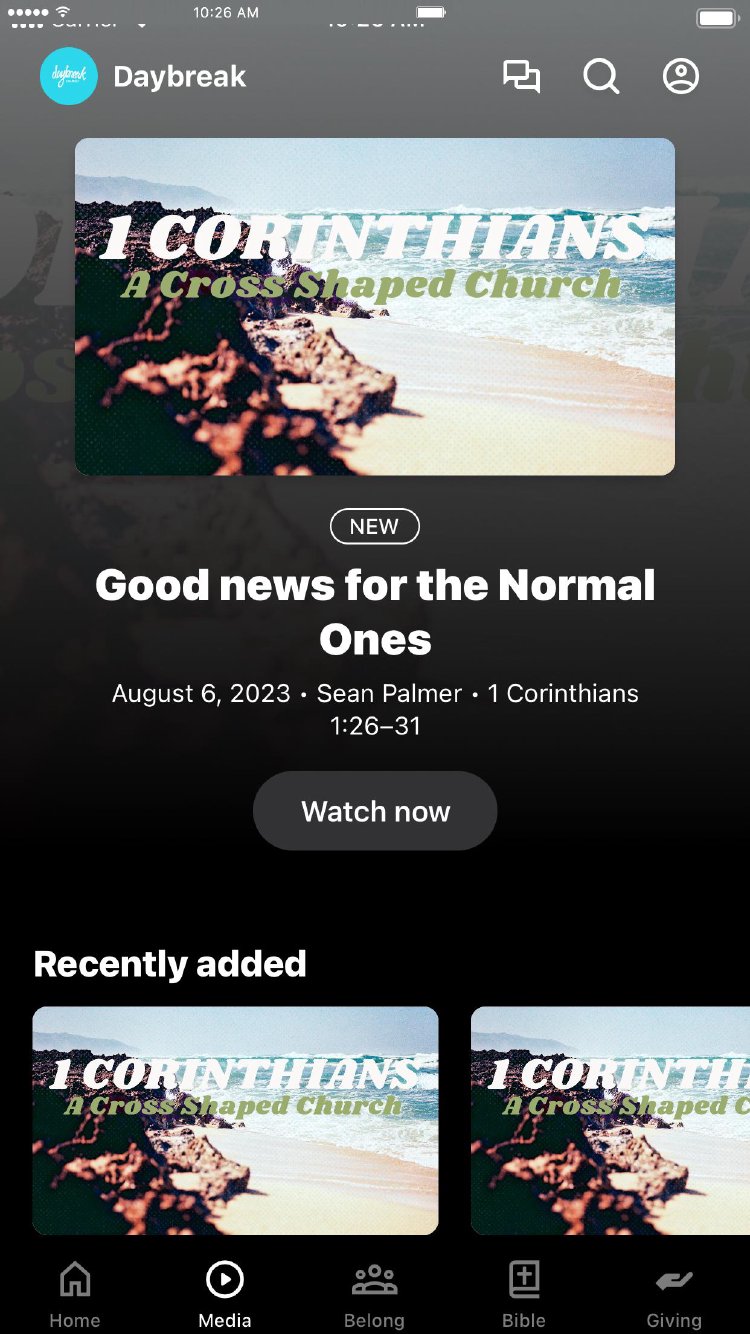This screenshot has width=750, height=1334.
Task: Open the Bible tab
Action: [x=524, y=1294]
